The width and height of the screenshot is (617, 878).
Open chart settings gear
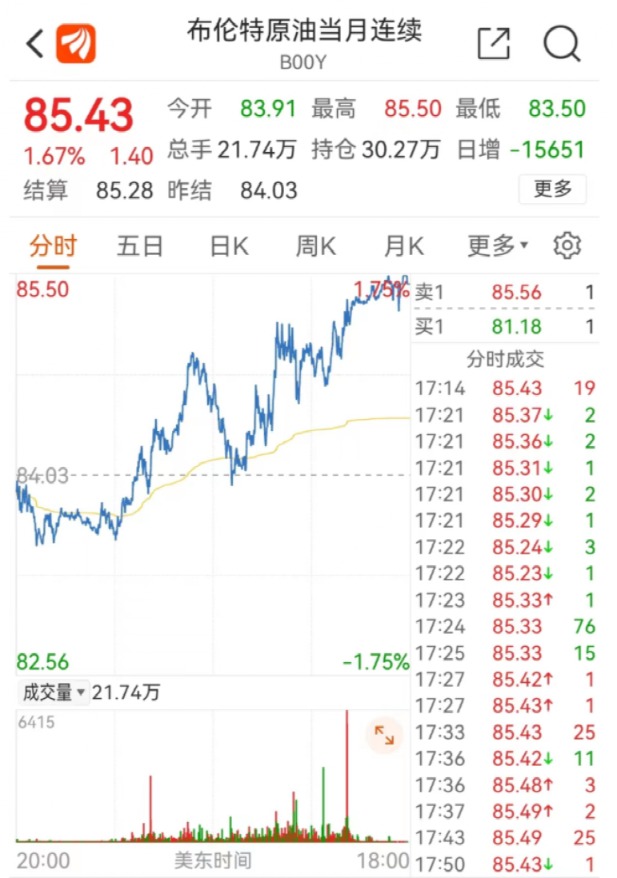[568, 246]
